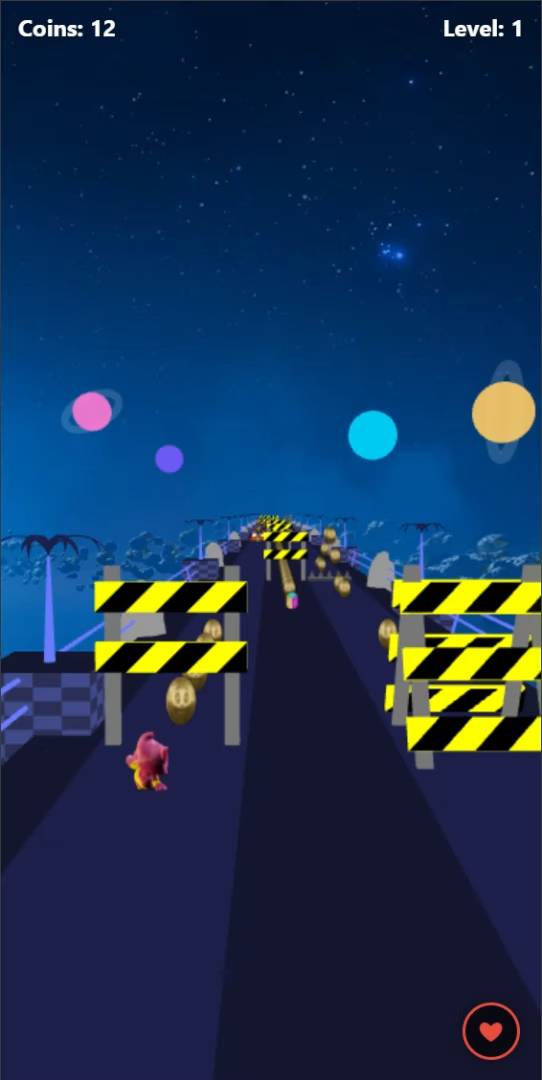Tap the heart button in the corner
The height and width of the screenshot is (1080, 542).
coord(490,1031)
